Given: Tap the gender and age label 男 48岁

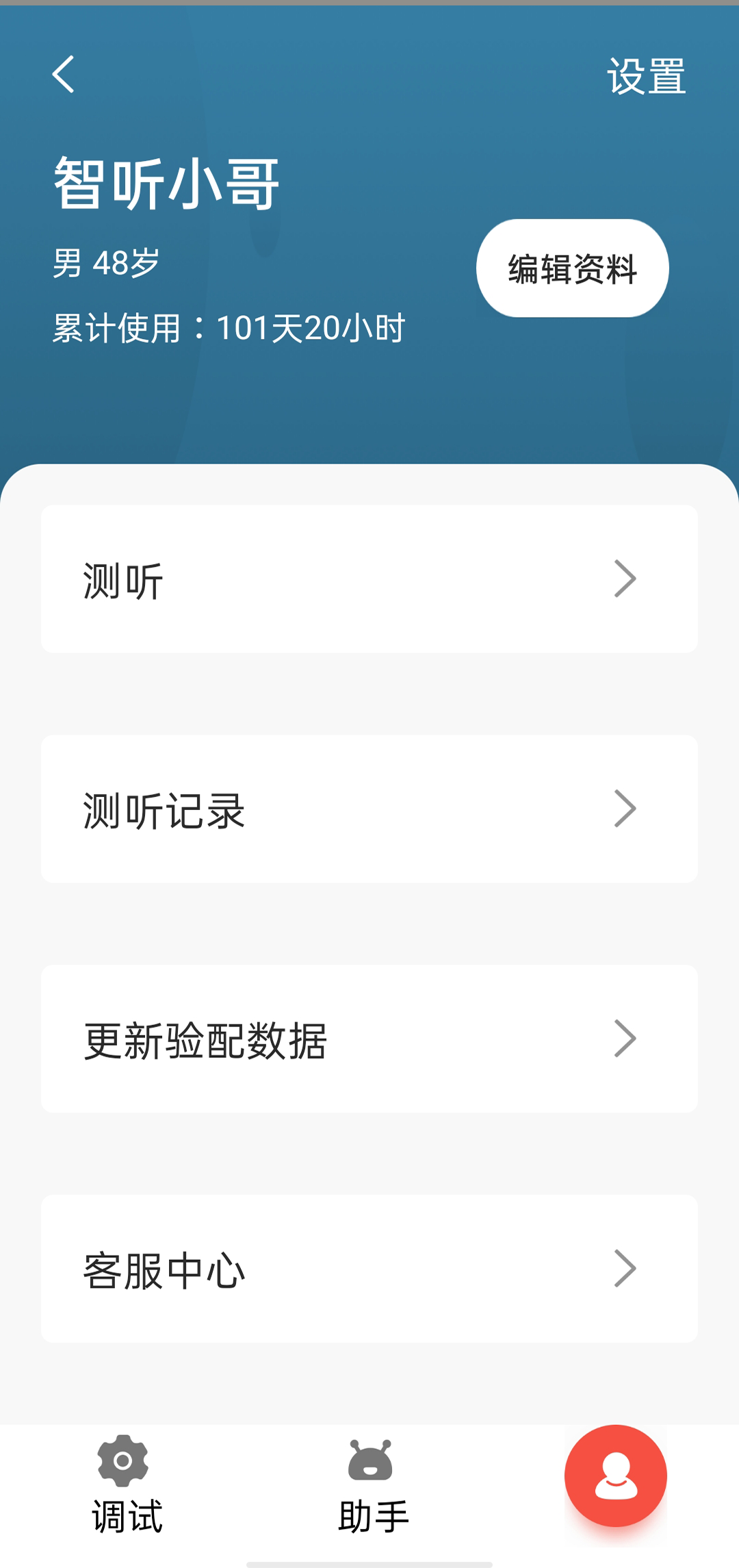Looking at the screenshot, I should point(106,262).
